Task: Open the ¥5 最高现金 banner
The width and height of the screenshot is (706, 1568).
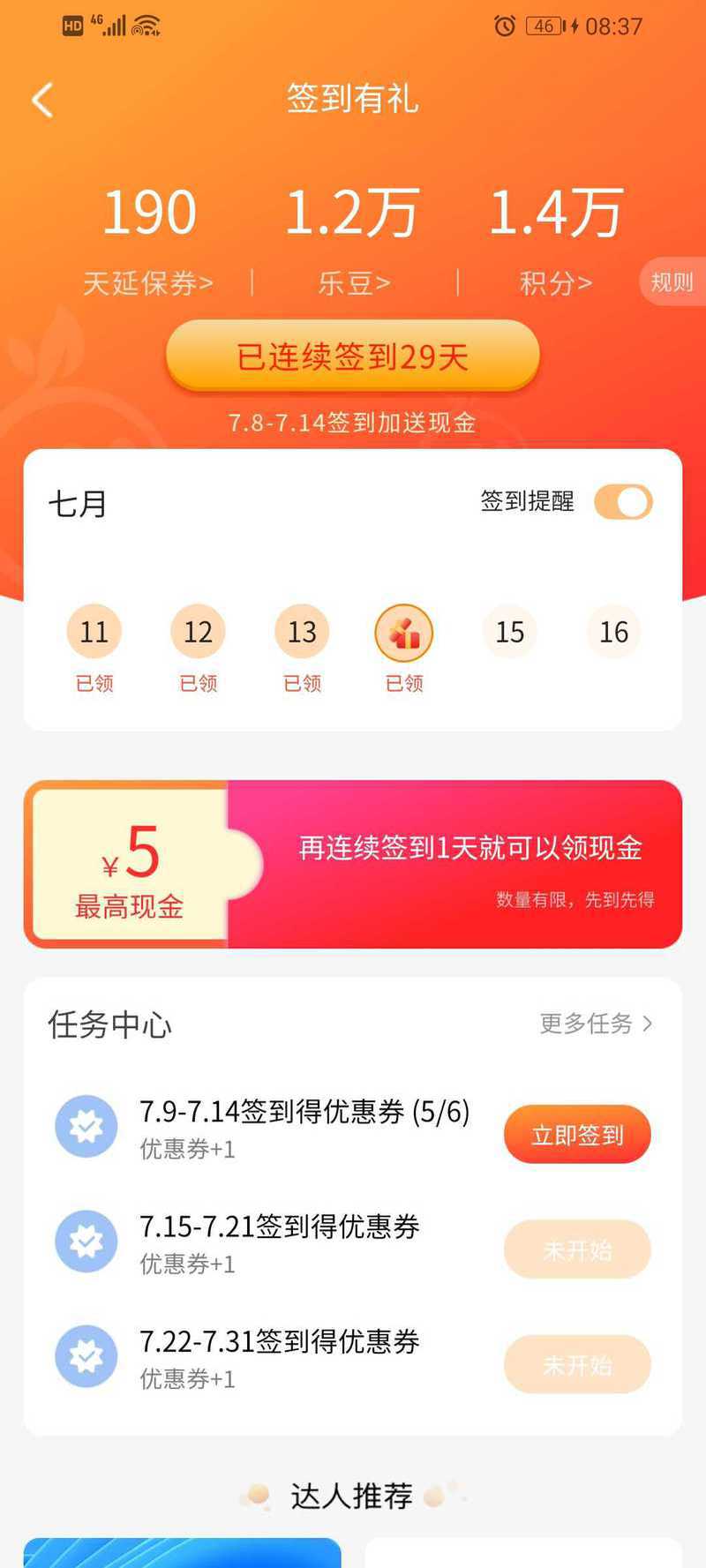Action: point(353,864)
